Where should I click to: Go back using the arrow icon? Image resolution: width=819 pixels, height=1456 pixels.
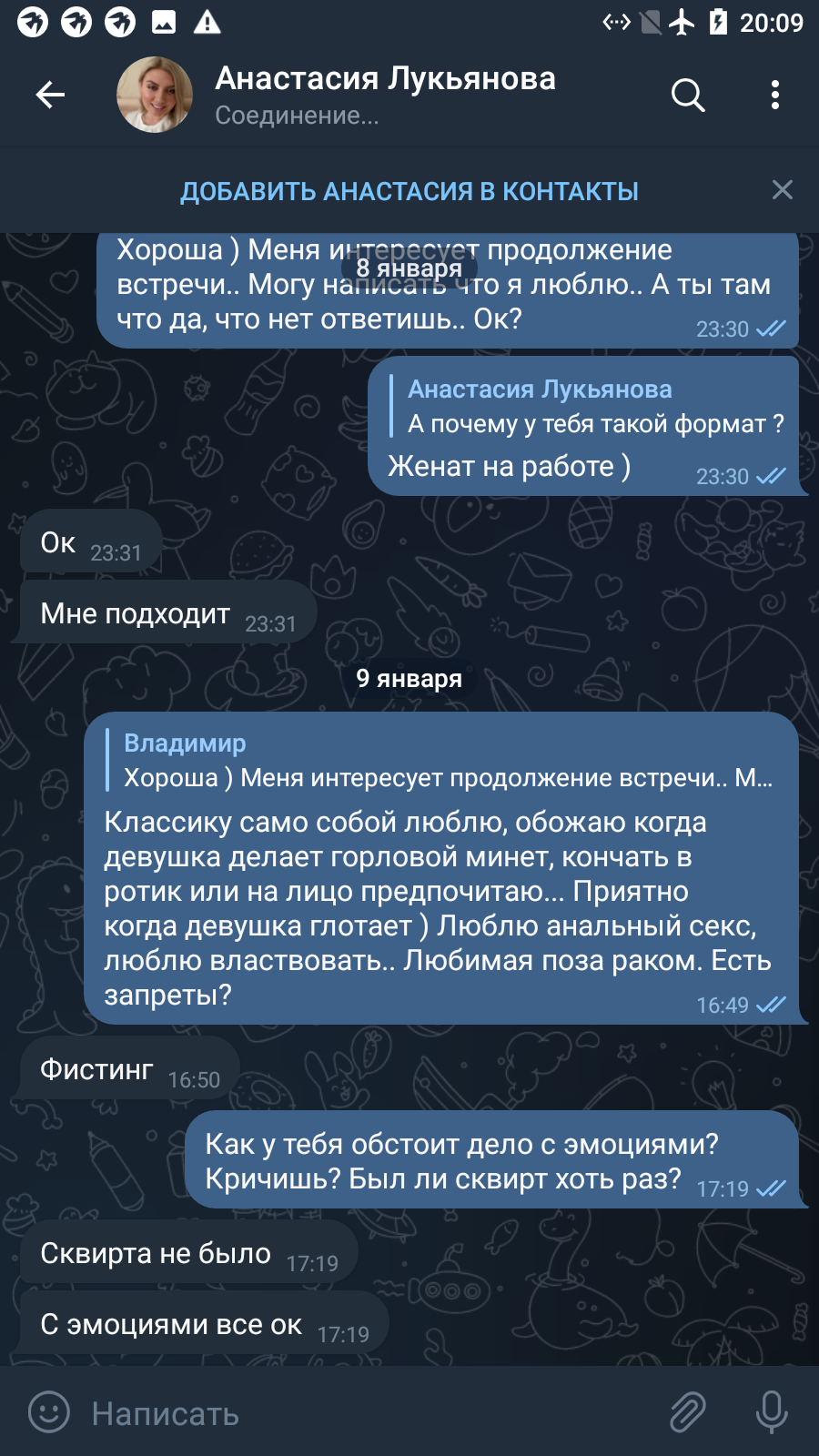(x=50, y=95)
